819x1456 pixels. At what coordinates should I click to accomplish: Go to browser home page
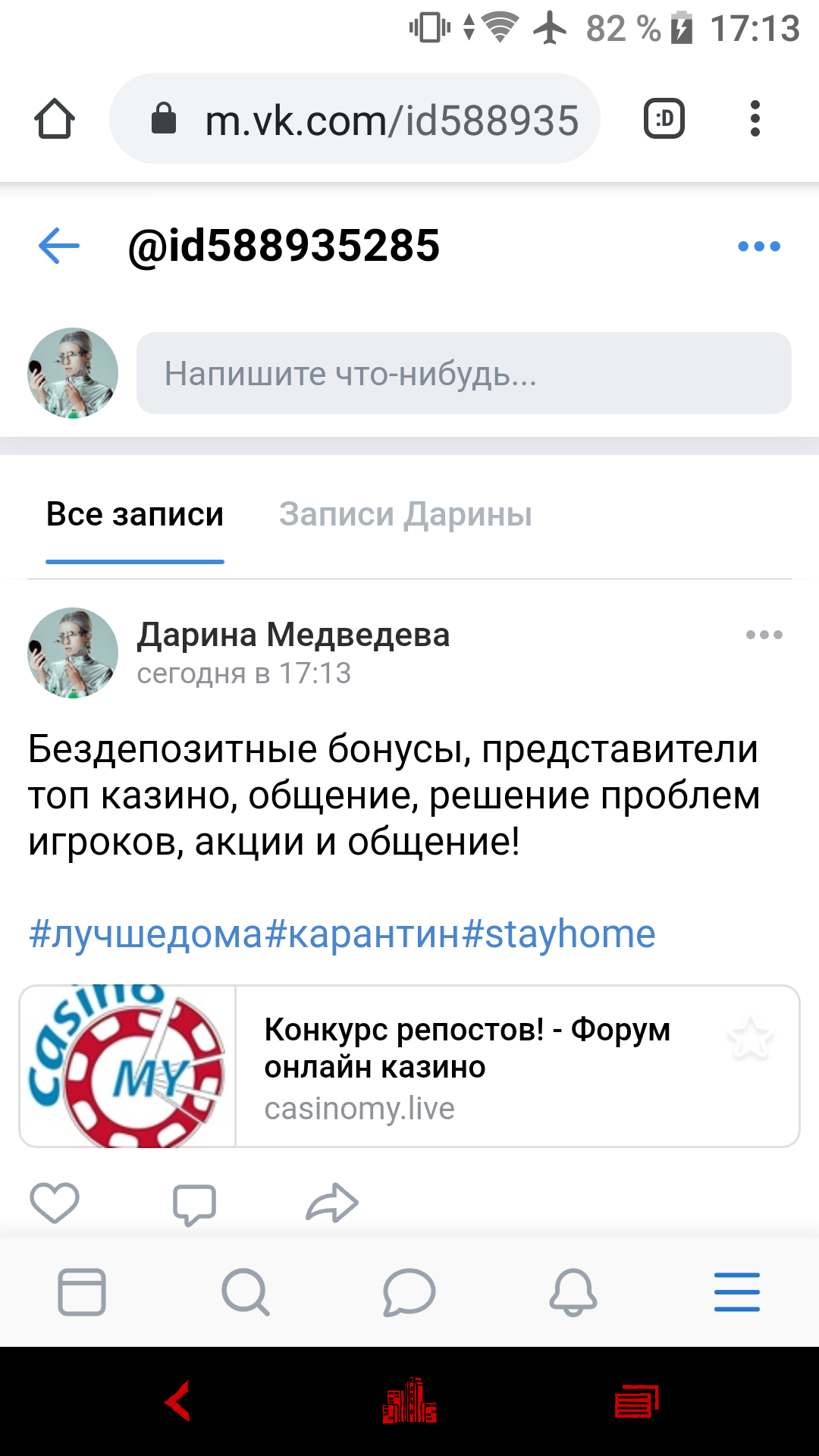click(x=55, y=119)
